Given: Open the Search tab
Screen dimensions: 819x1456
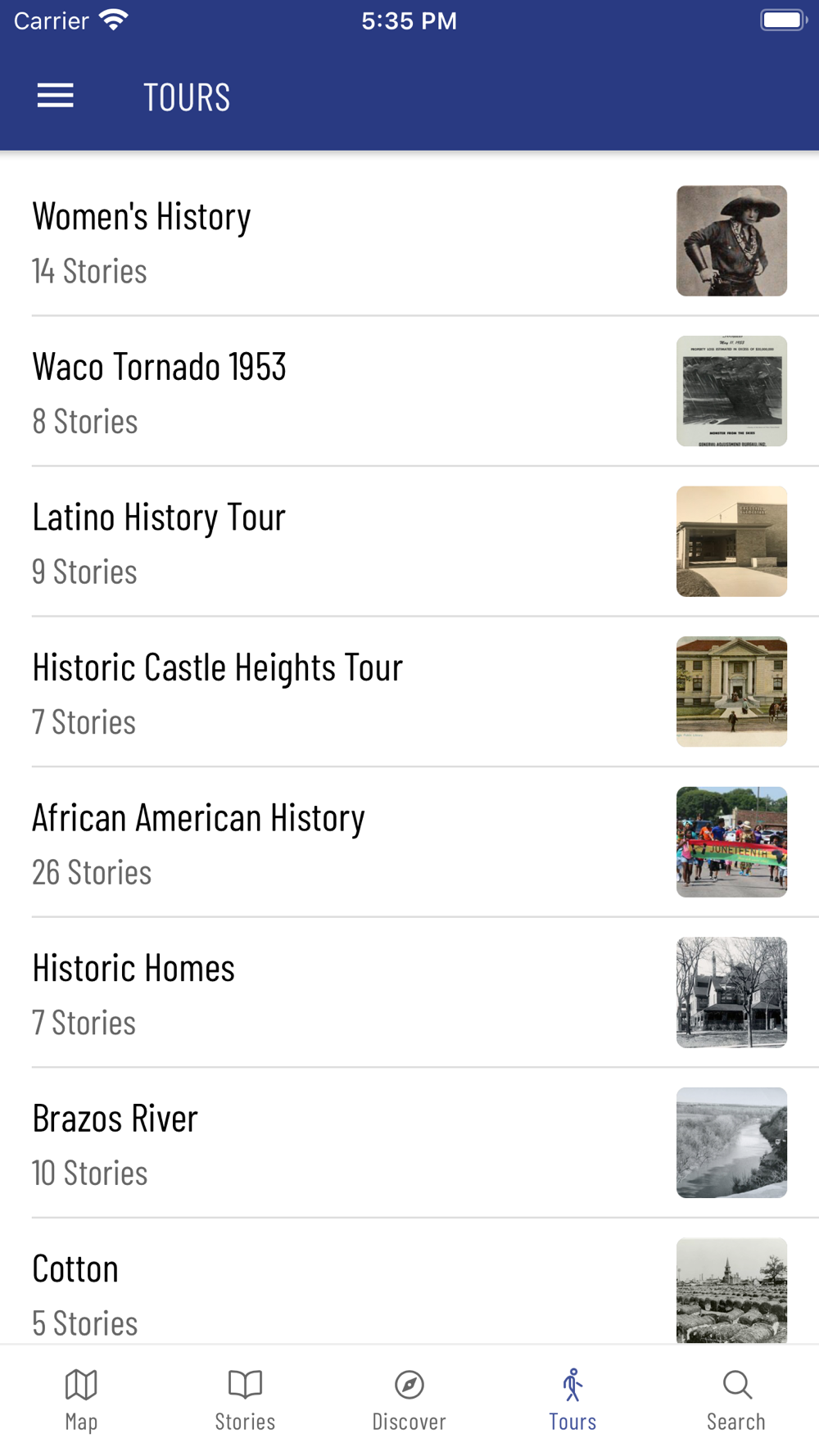Looking at the screenshot, I should point(736,1399).
